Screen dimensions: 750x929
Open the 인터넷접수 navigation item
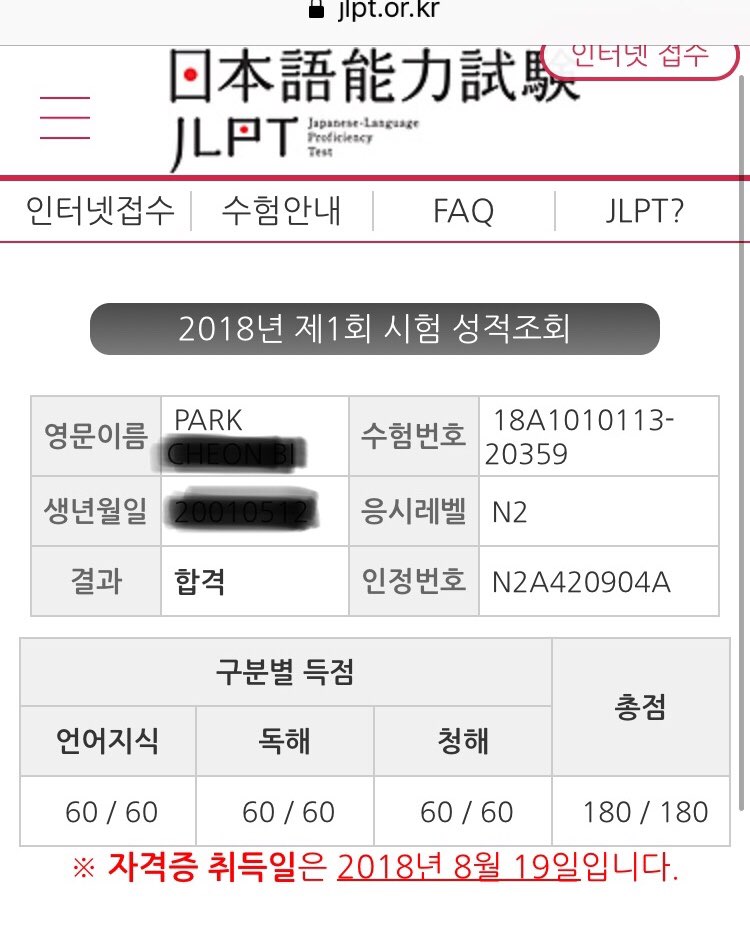100,211
